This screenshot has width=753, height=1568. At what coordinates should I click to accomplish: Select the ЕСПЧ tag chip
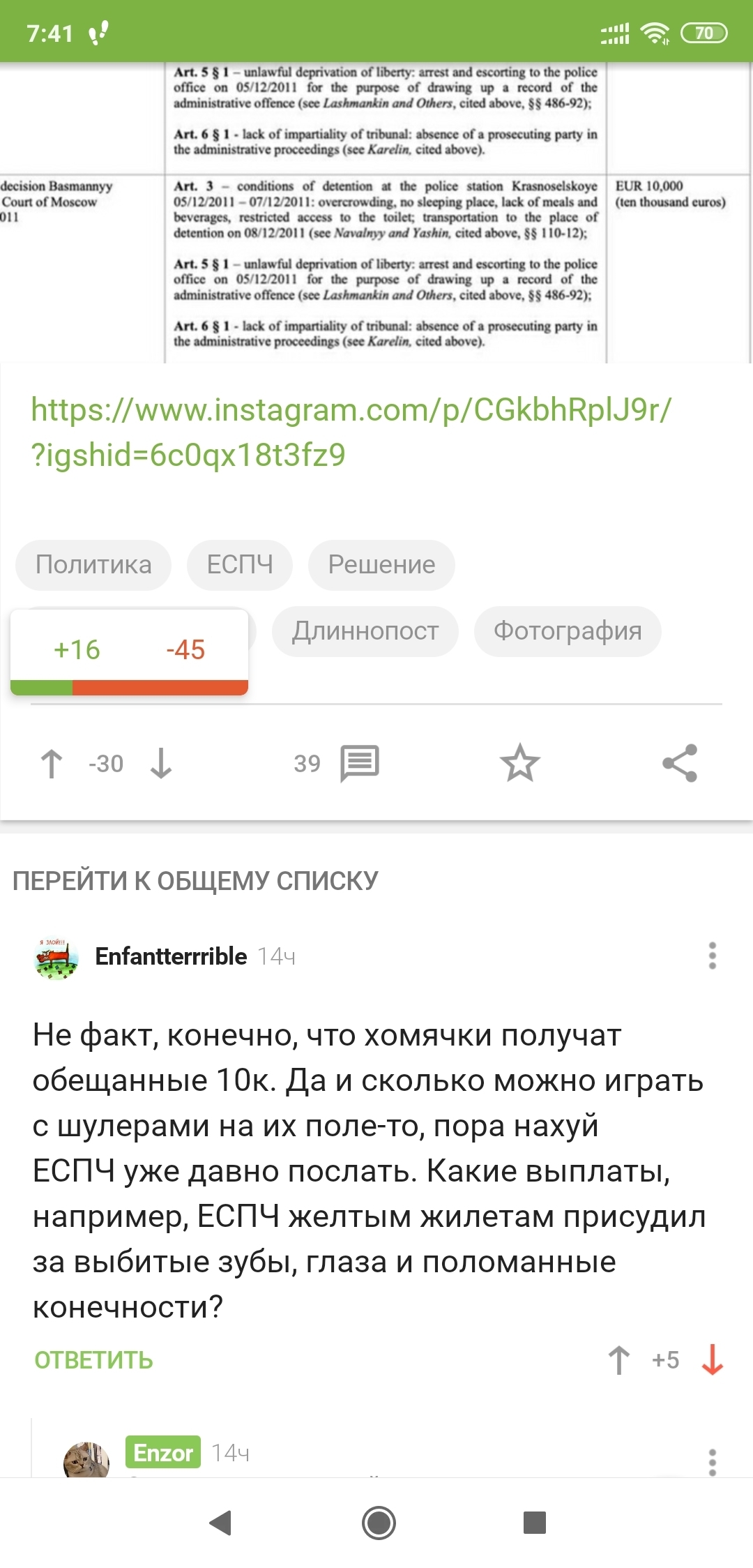click(x=240, y=564)
